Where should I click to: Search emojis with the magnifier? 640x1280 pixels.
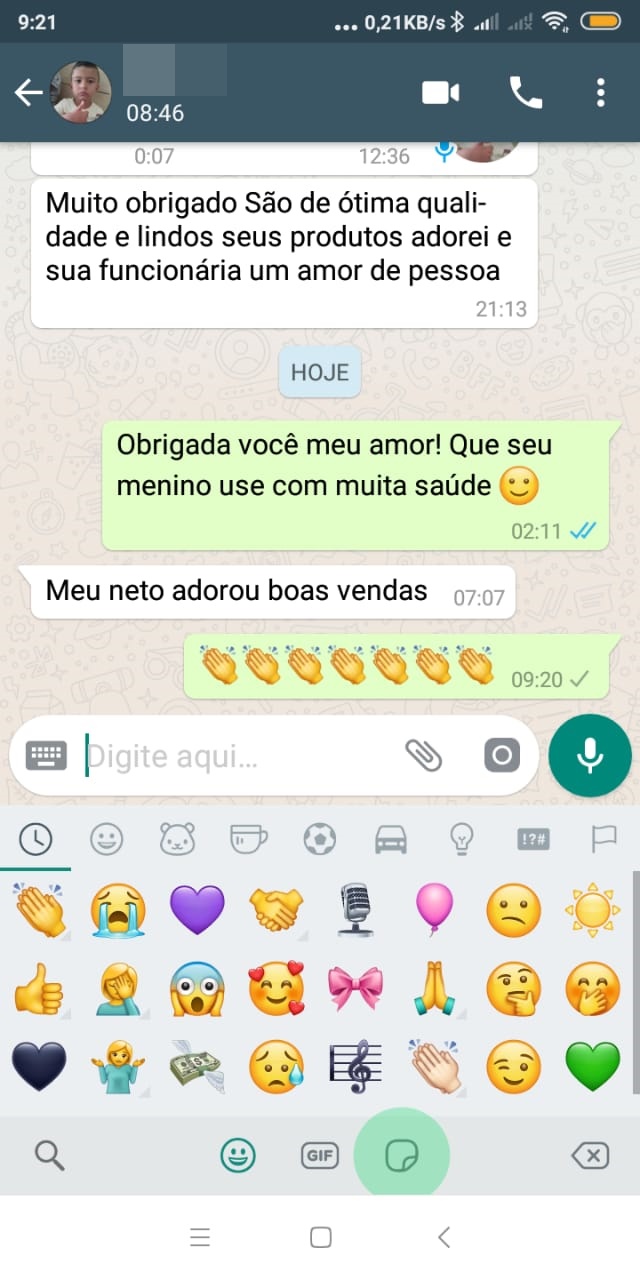pos(49,1156)
